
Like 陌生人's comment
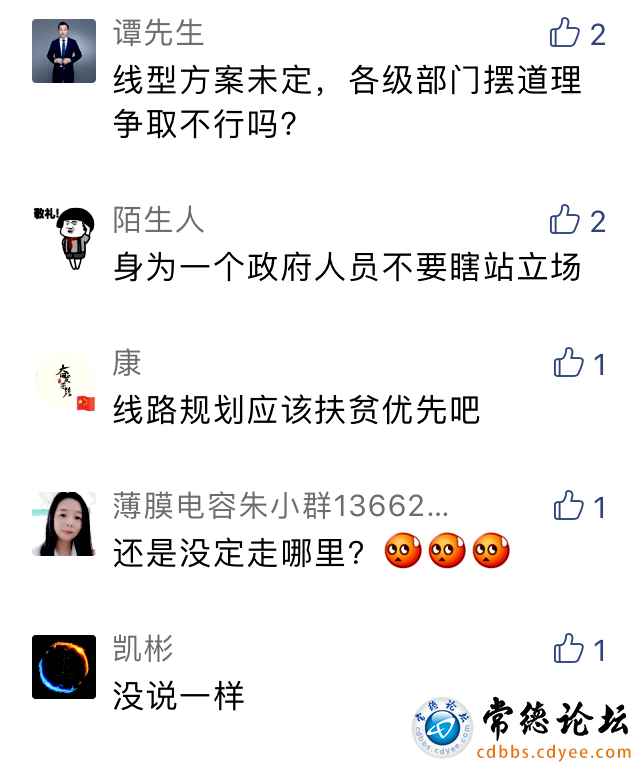[565, 220]
